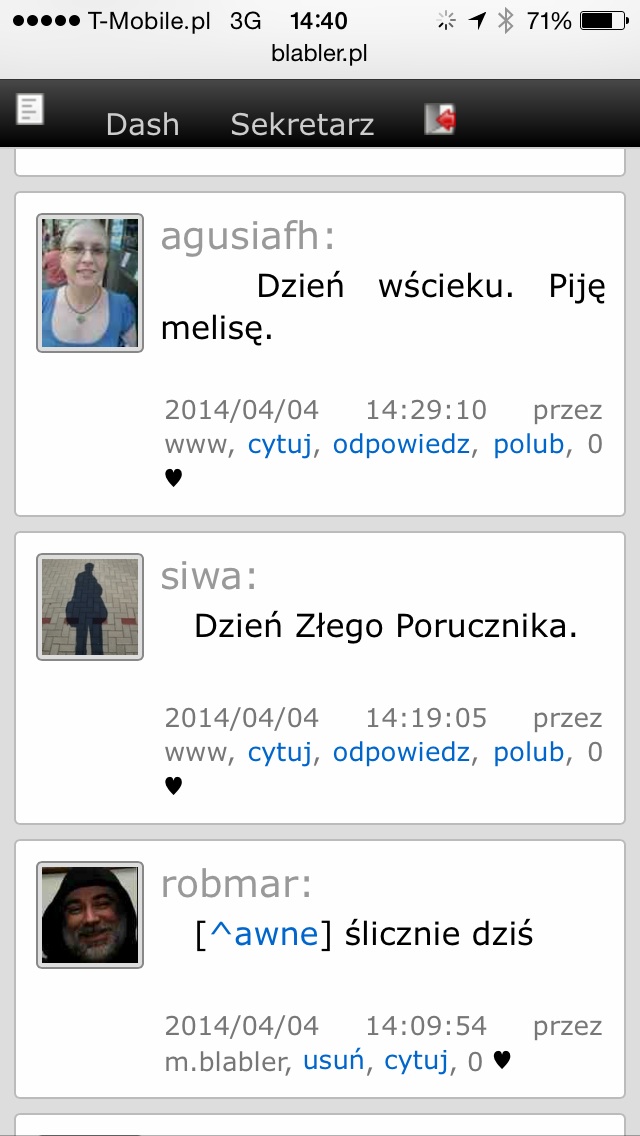Open agusiafh's profile picture
This screenshot has height=1136, width=640.
[90, 283]
